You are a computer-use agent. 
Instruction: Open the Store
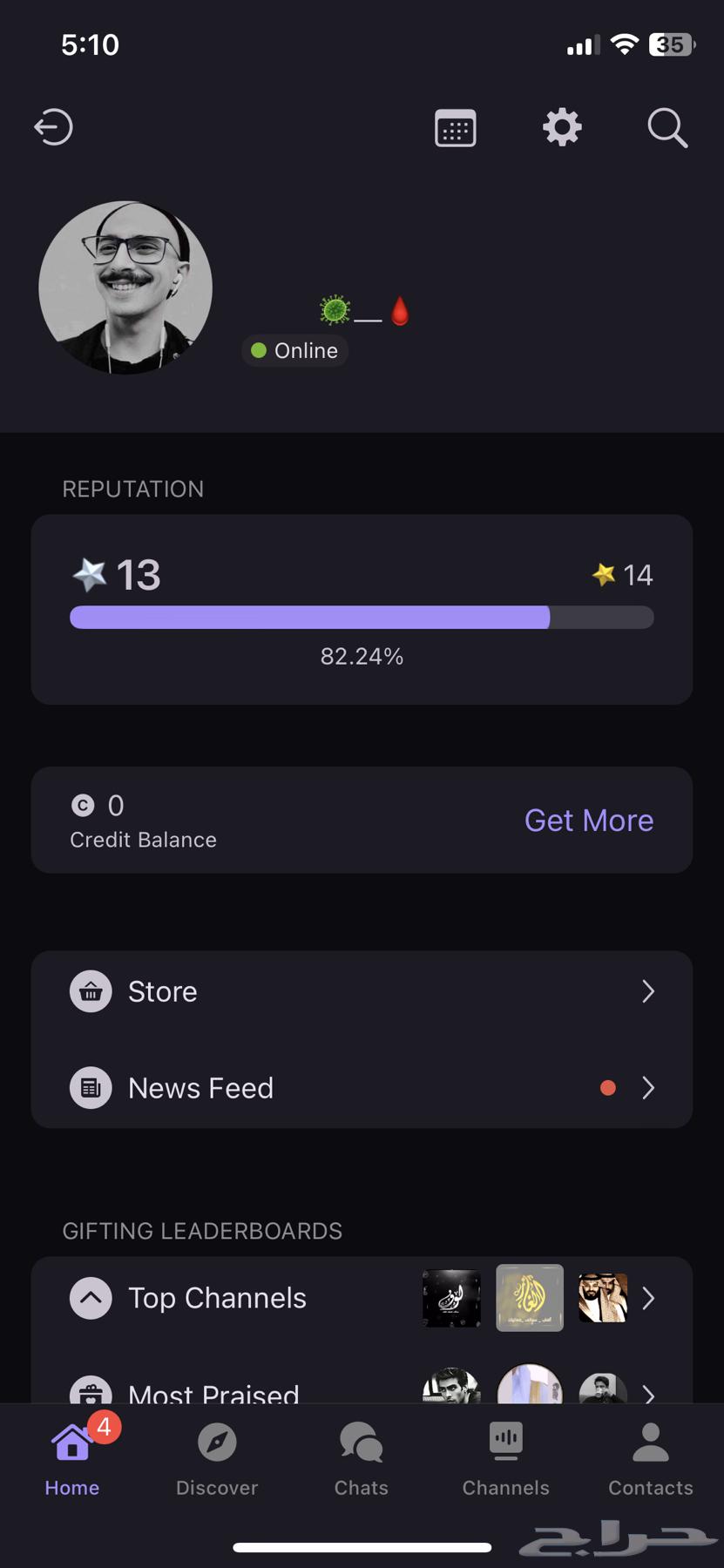362,991
